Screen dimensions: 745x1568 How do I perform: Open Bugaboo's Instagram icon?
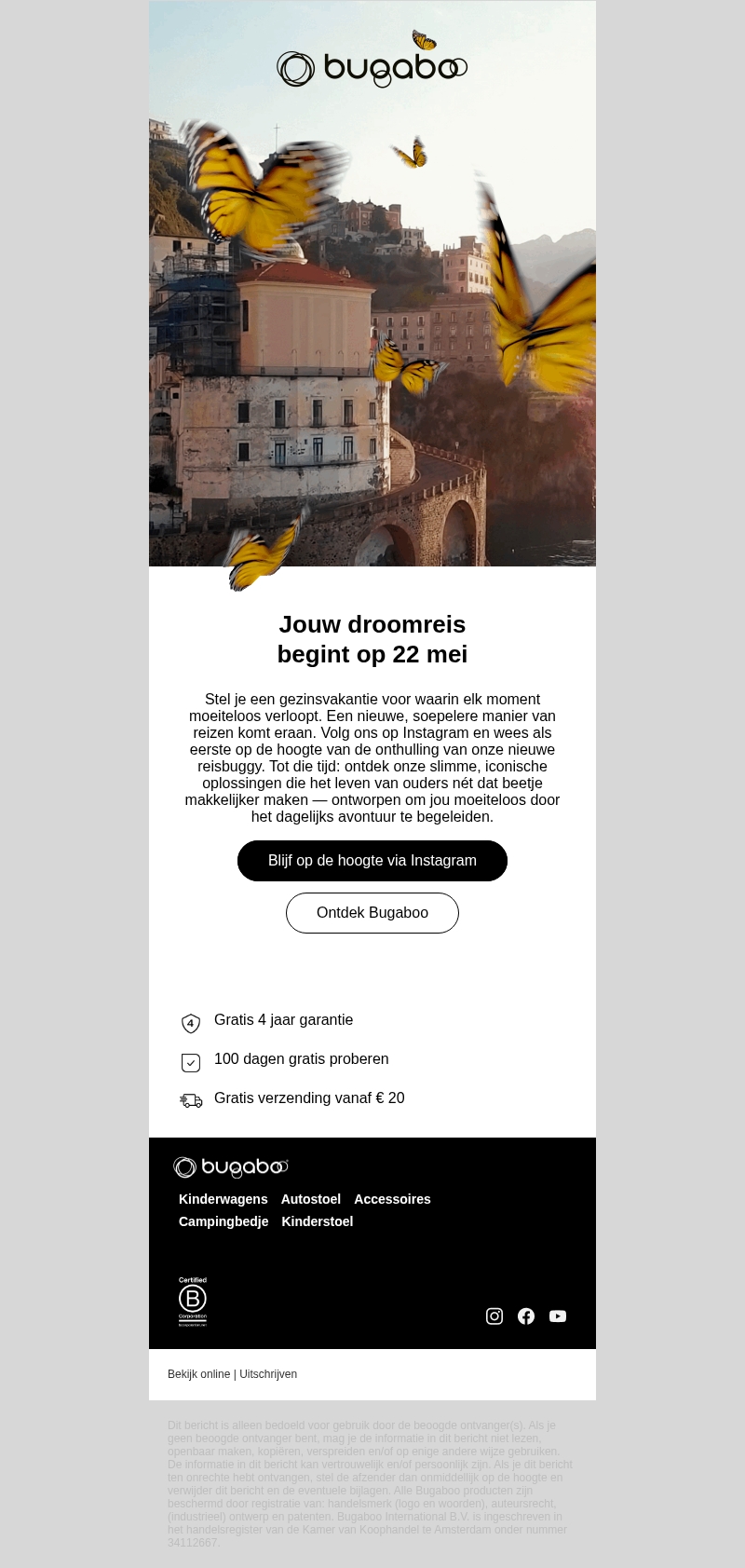pyautogui.click(x=494, y=1316)
